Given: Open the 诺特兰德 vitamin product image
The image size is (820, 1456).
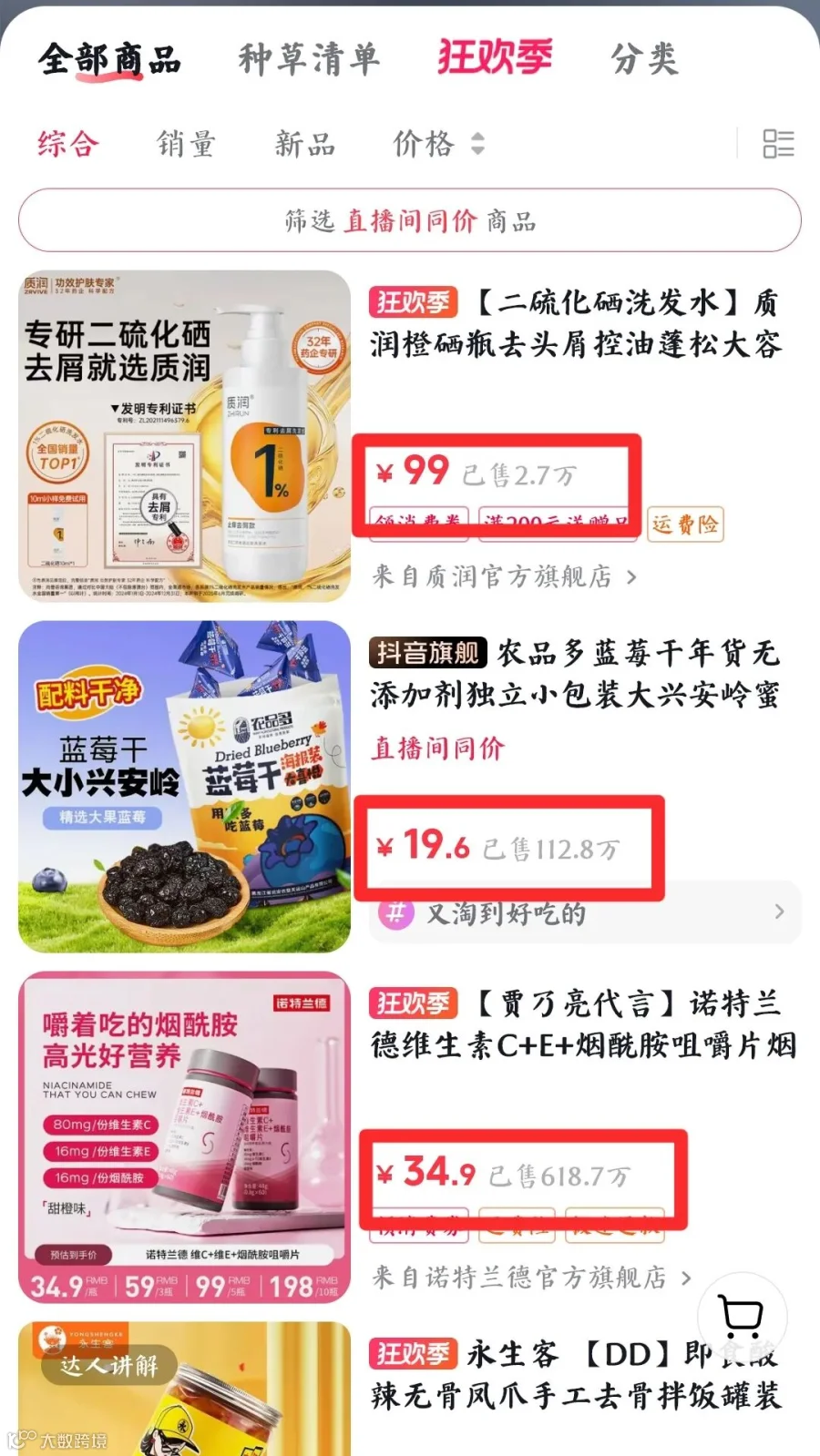Looking at the screenshot, I should (185, 1137).
